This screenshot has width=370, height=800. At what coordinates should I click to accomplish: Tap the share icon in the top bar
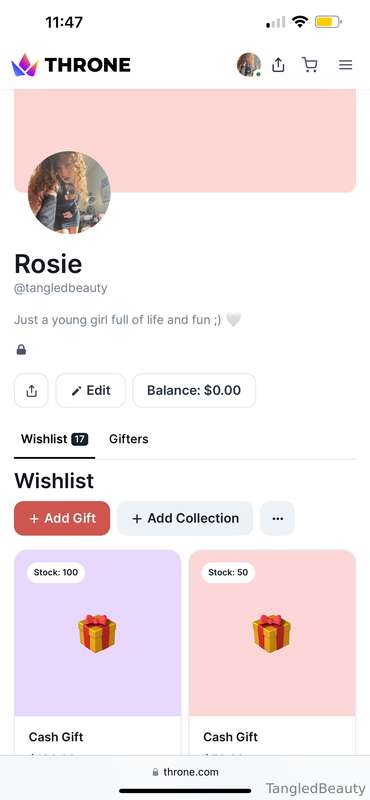(x=278, y=65)
